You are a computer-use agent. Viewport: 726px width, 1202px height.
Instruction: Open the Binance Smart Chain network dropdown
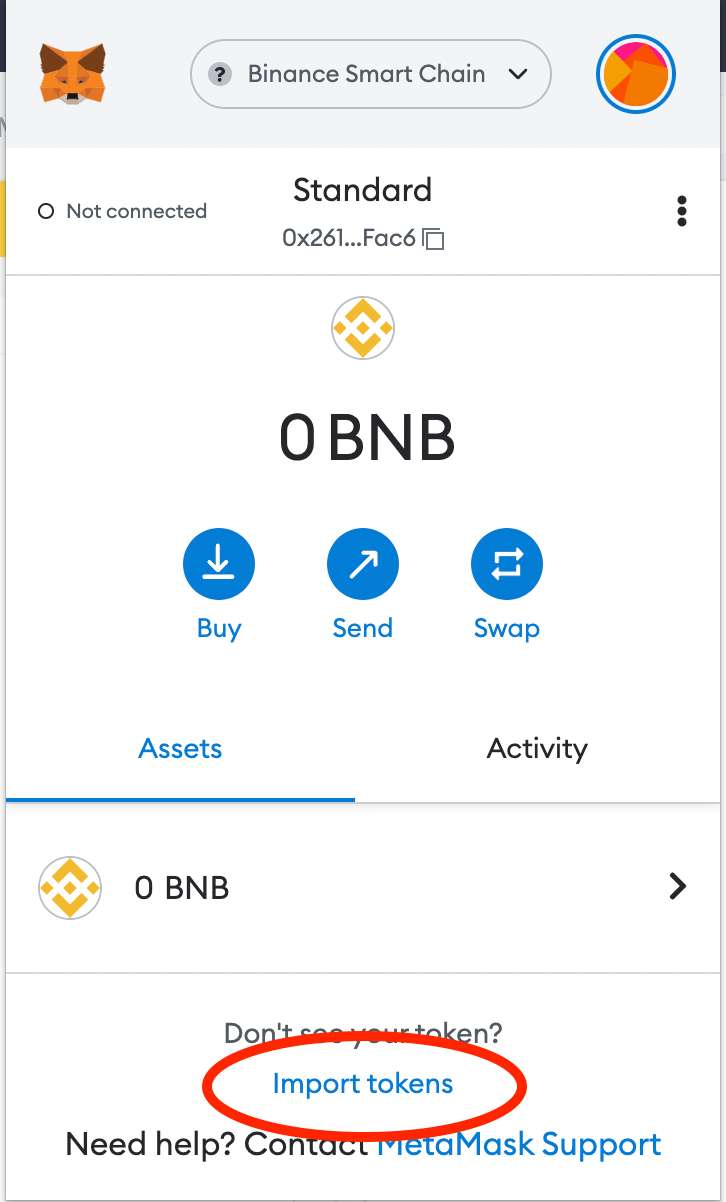point(370,74)
